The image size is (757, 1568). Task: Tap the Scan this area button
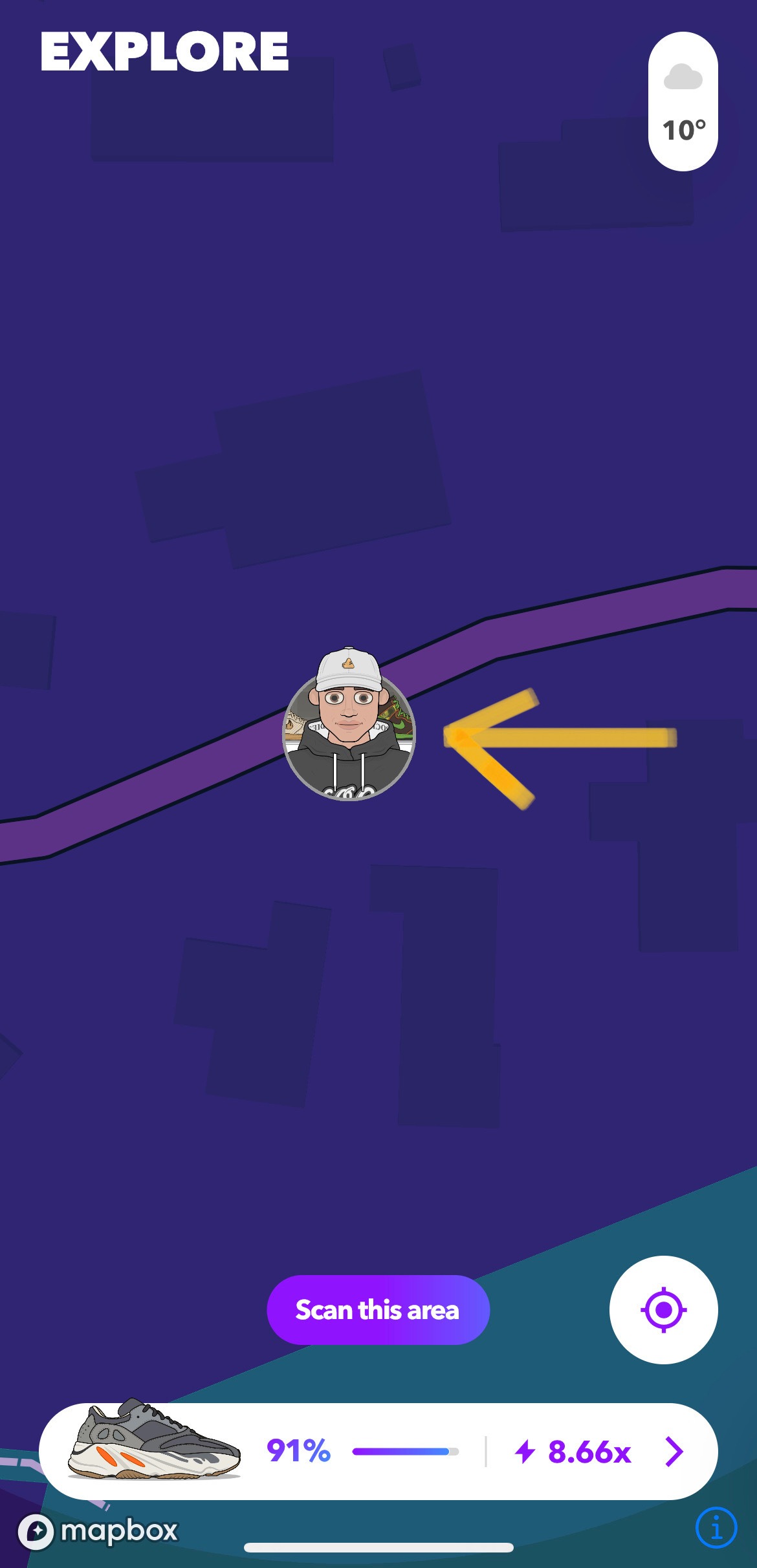tap(378, 1309)
